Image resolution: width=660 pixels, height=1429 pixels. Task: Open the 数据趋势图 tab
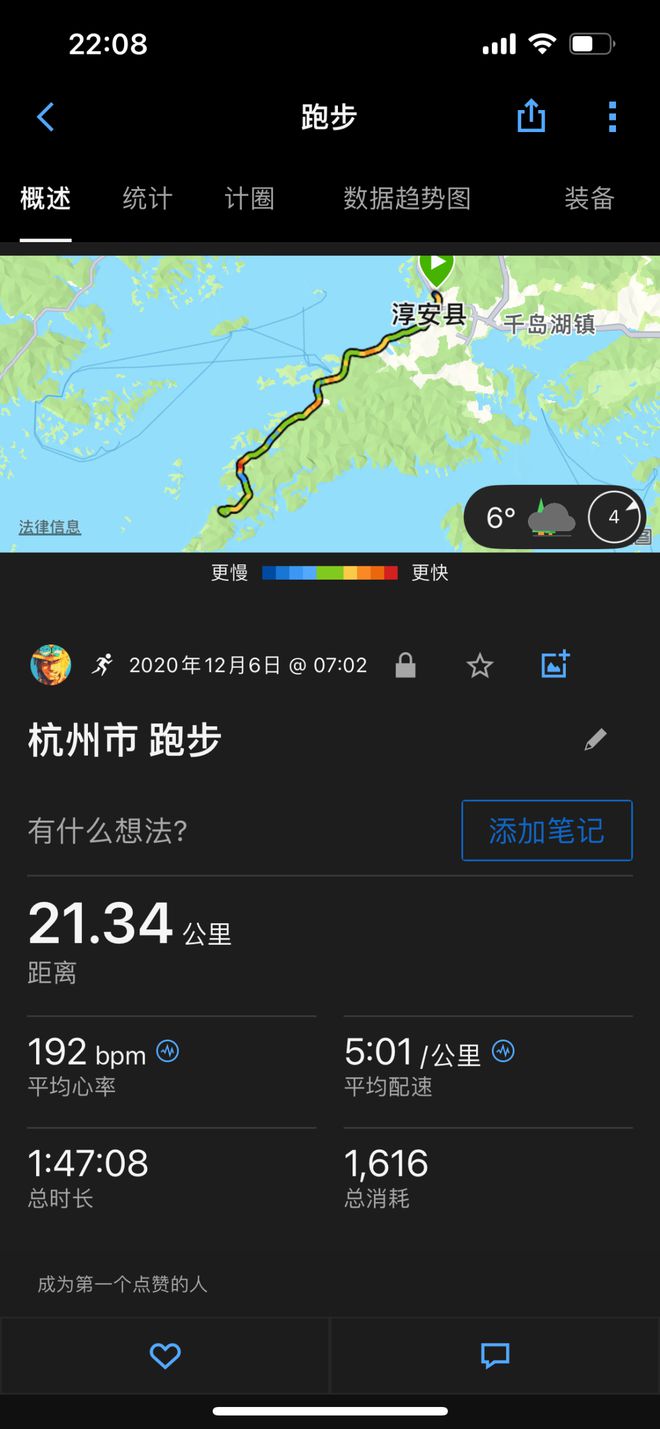point(406,198)
